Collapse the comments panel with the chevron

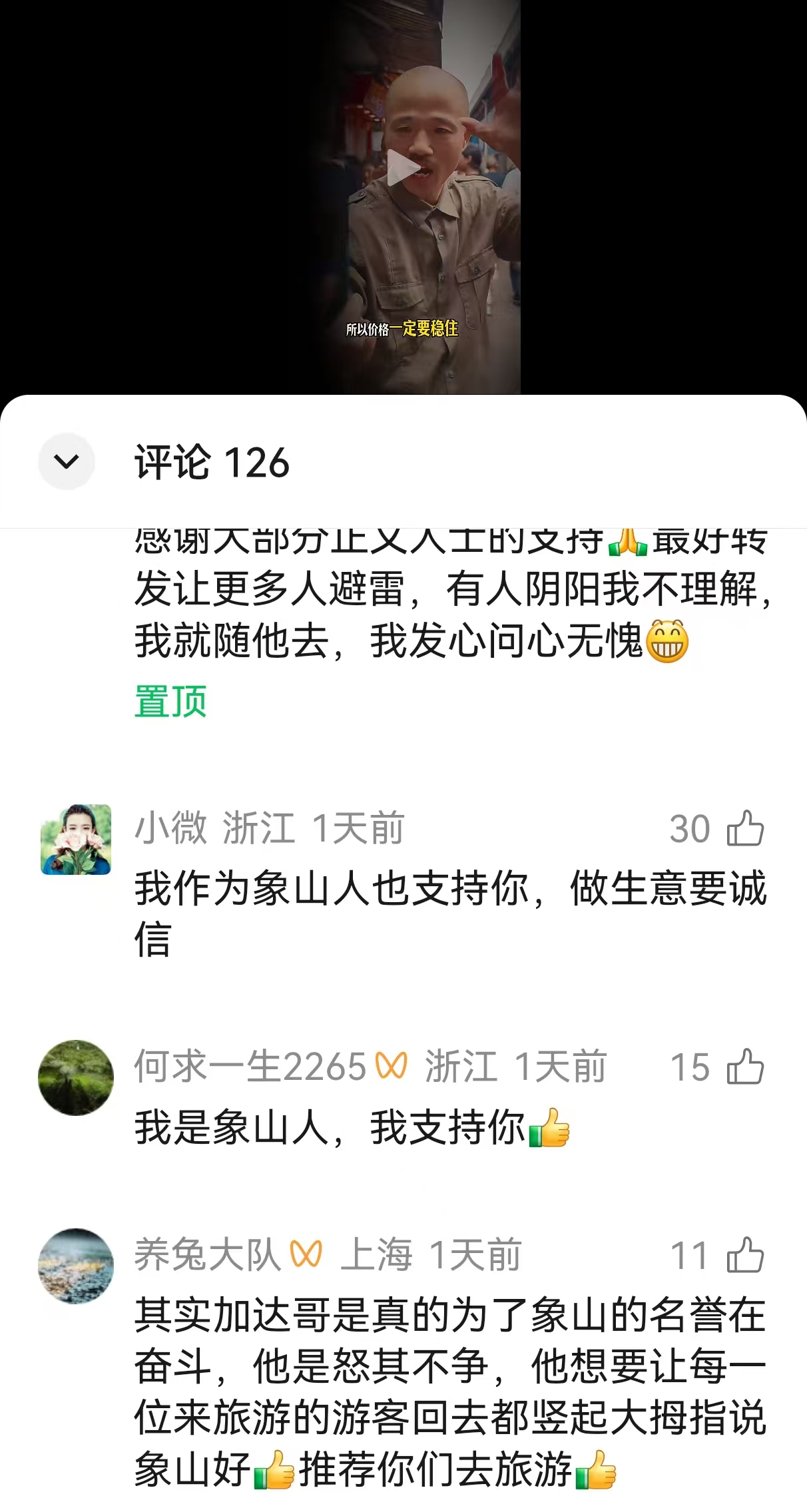pos(67,461)
